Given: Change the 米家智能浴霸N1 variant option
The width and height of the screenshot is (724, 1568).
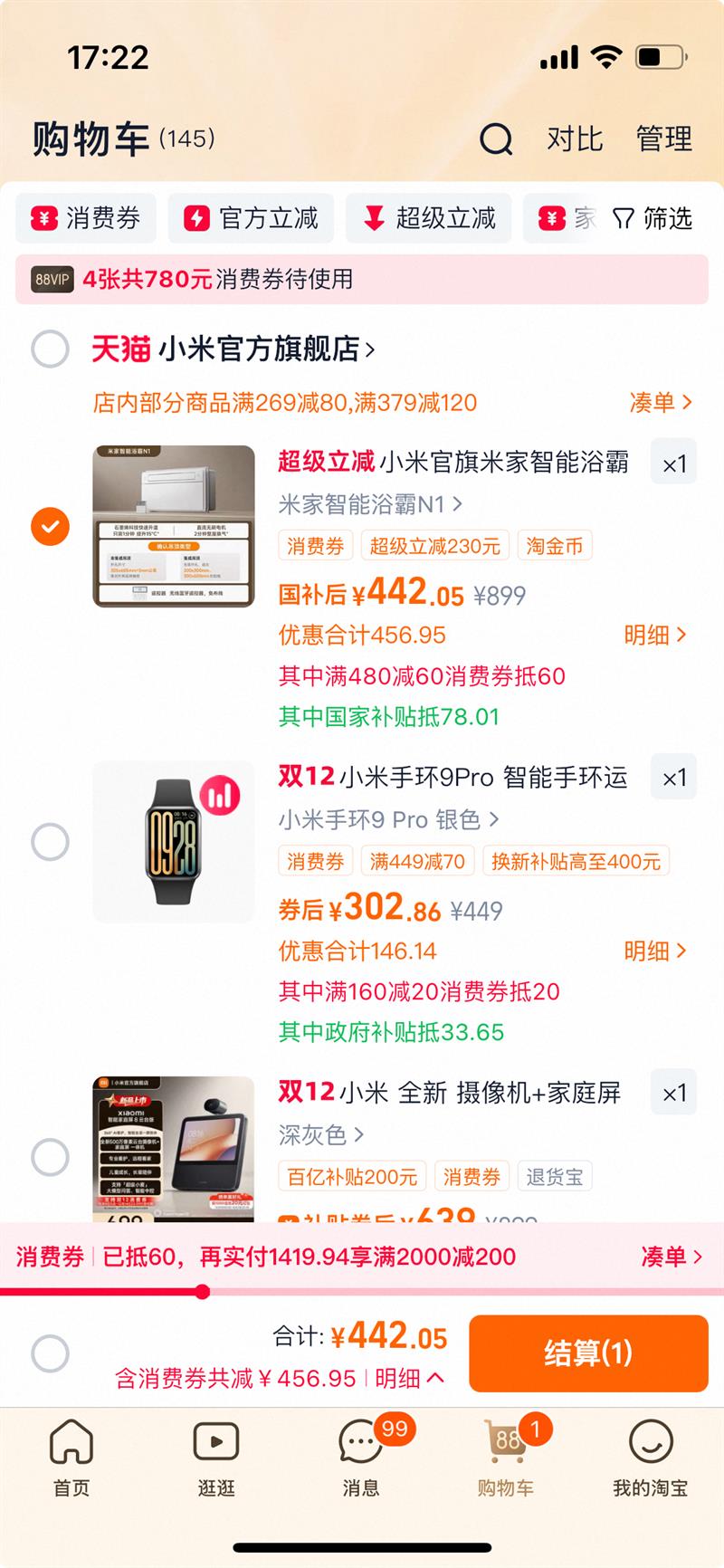Looking at the screenshot, I should 370,504.
